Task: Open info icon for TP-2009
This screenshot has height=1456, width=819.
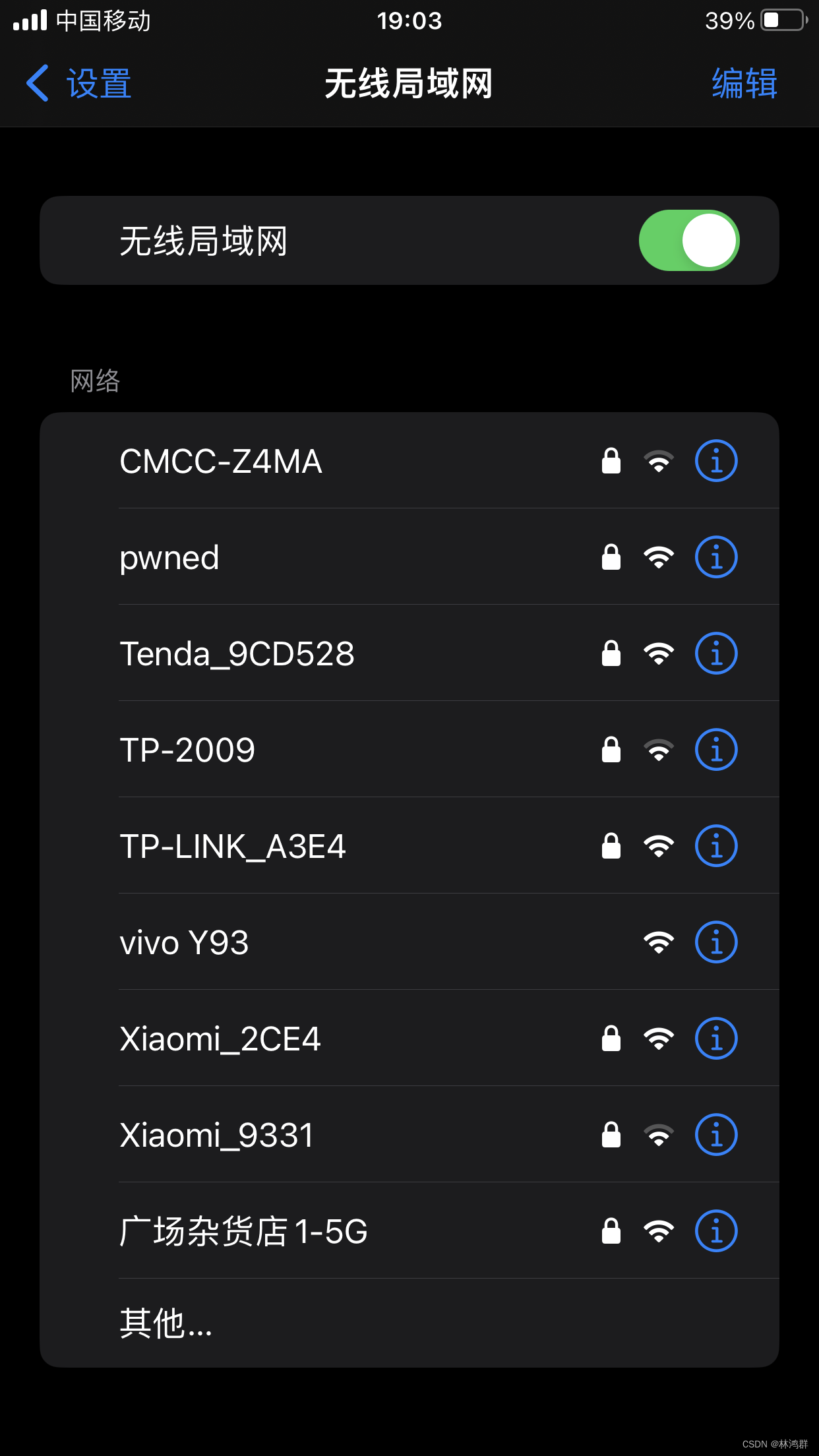Action: (x=716, y=749)
